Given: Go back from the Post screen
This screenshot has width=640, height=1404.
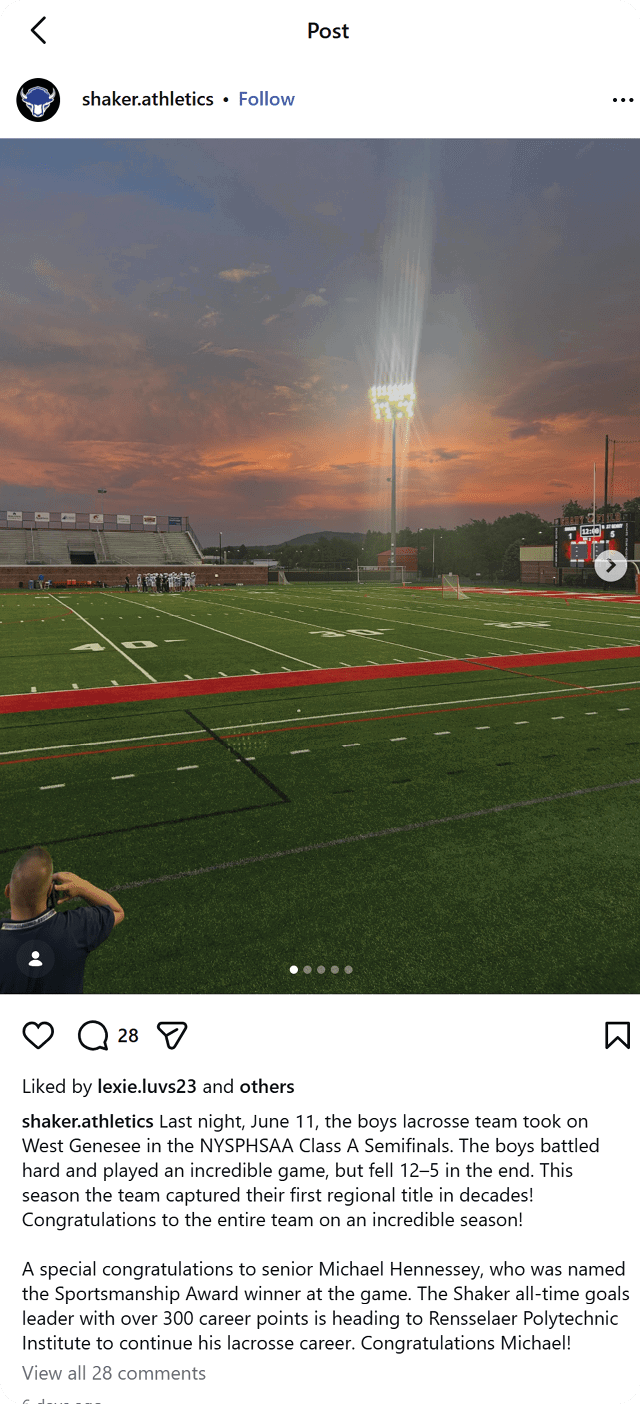Looking at the screenshot, I should (38, 31).
